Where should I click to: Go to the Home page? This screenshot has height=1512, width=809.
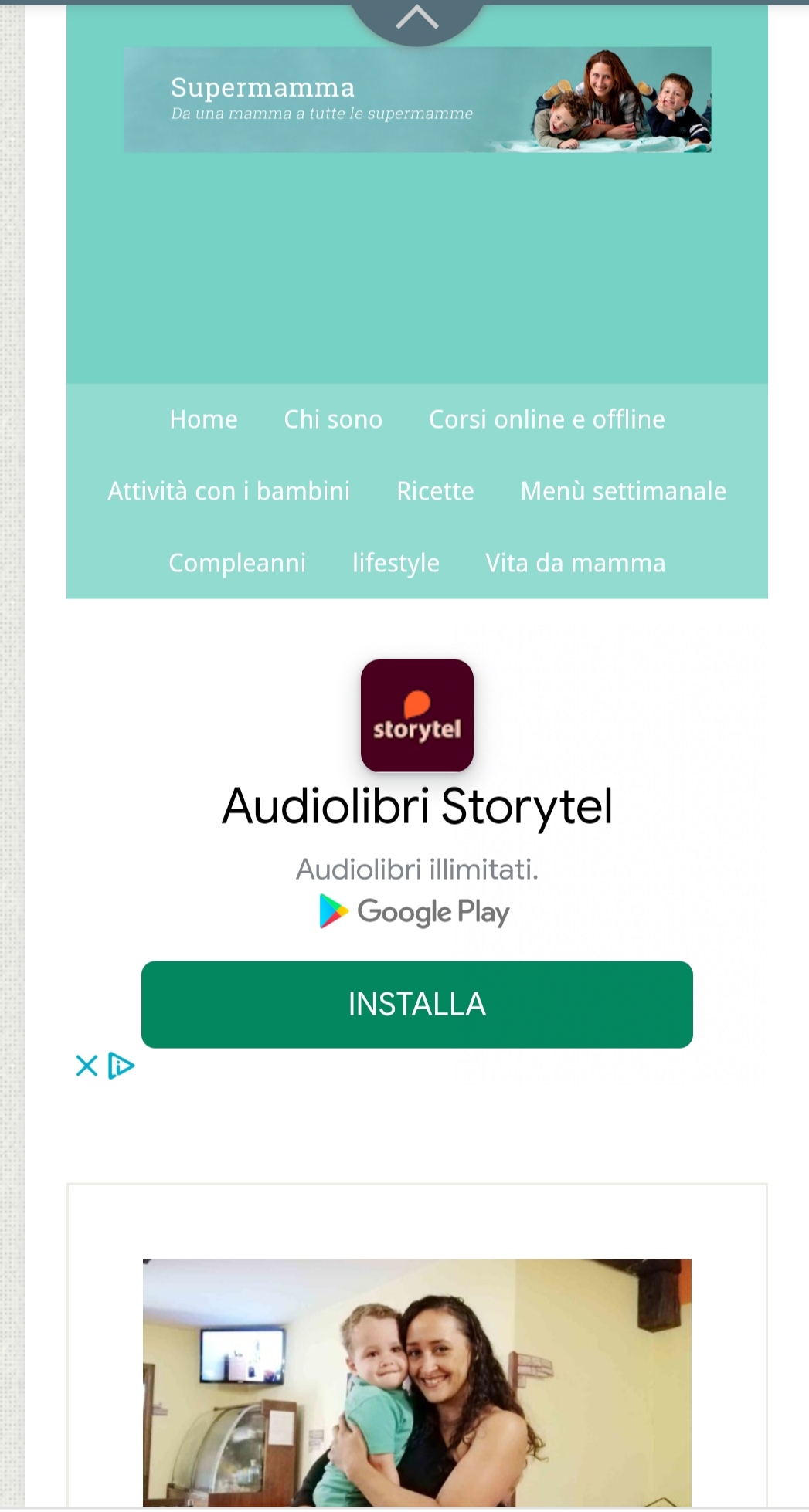coord(203,419)
